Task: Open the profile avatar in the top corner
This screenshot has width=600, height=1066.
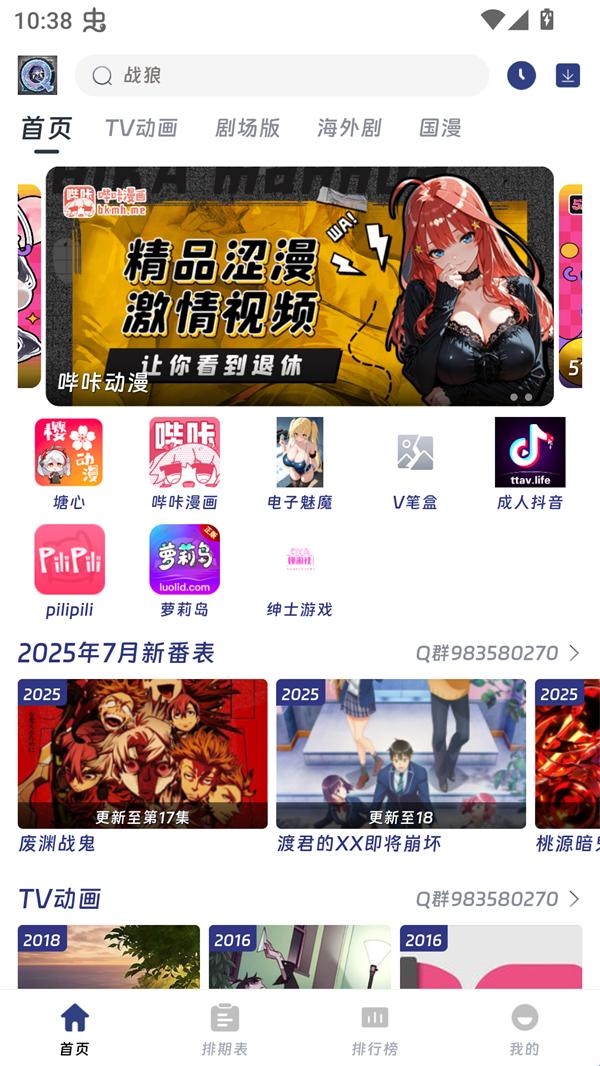Action: pyautogui.click(x=37, y=75)
